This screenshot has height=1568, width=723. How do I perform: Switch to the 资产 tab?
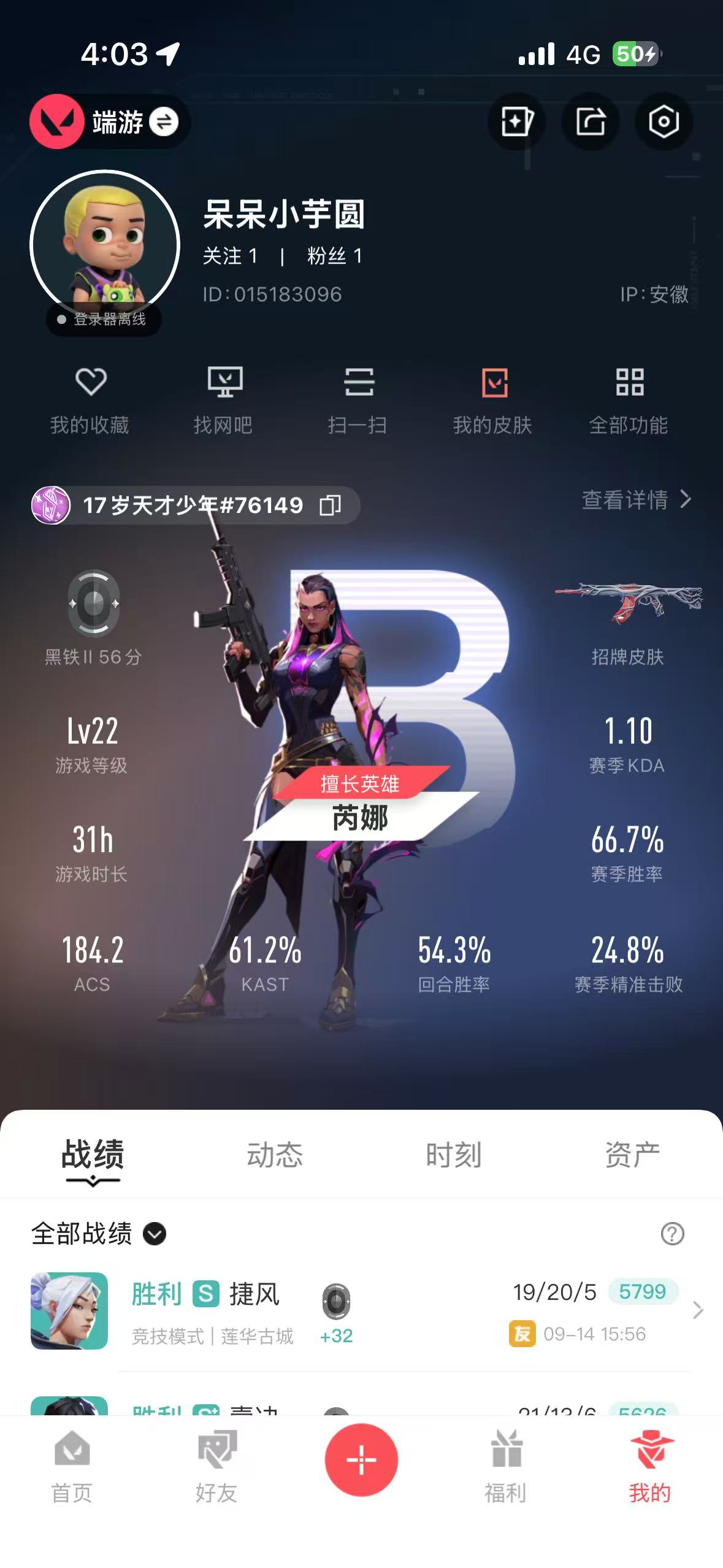[632, 1155]
